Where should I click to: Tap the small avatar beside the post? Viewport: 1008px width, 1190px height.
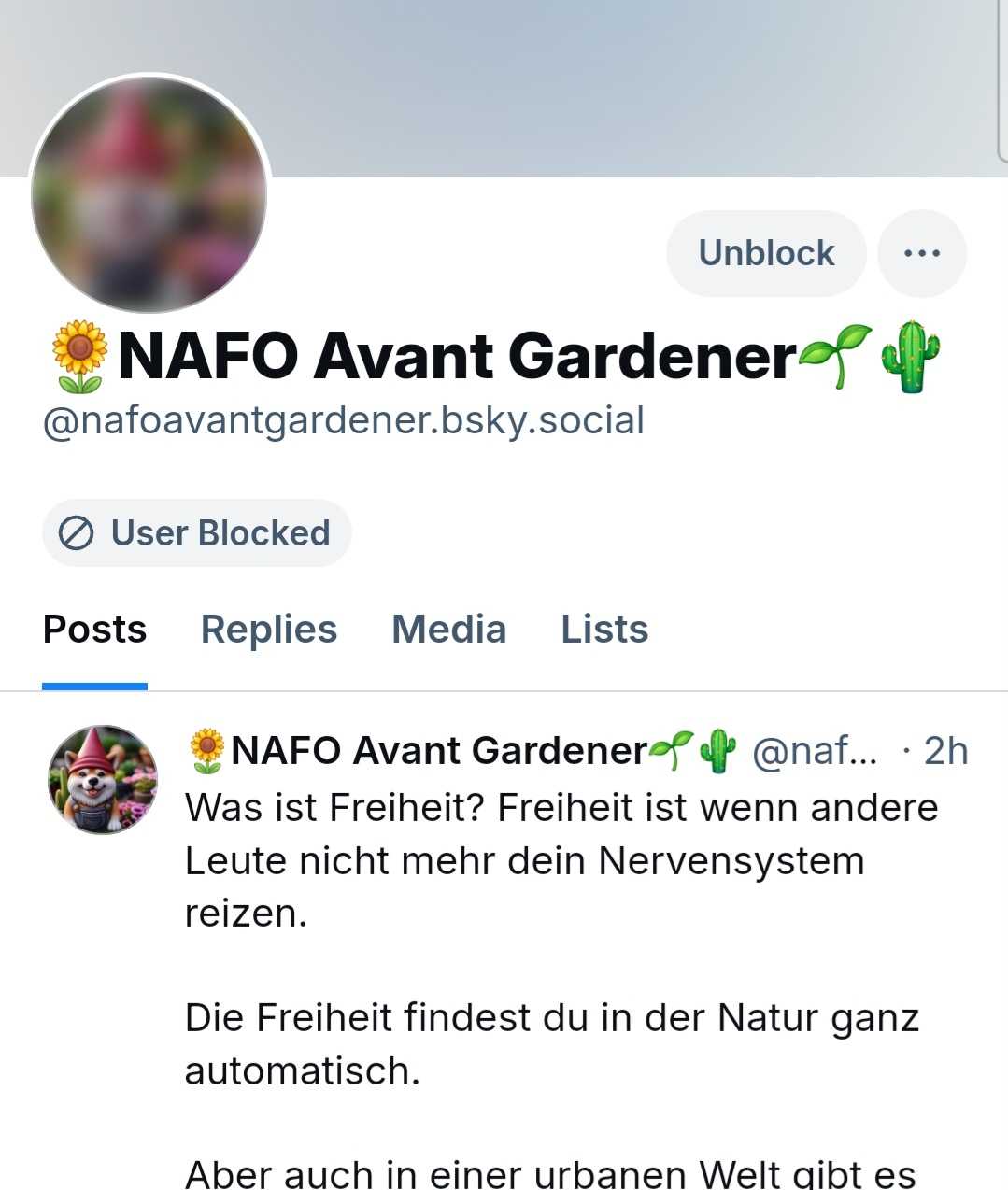pyautogui.click(x=102, y=779)
